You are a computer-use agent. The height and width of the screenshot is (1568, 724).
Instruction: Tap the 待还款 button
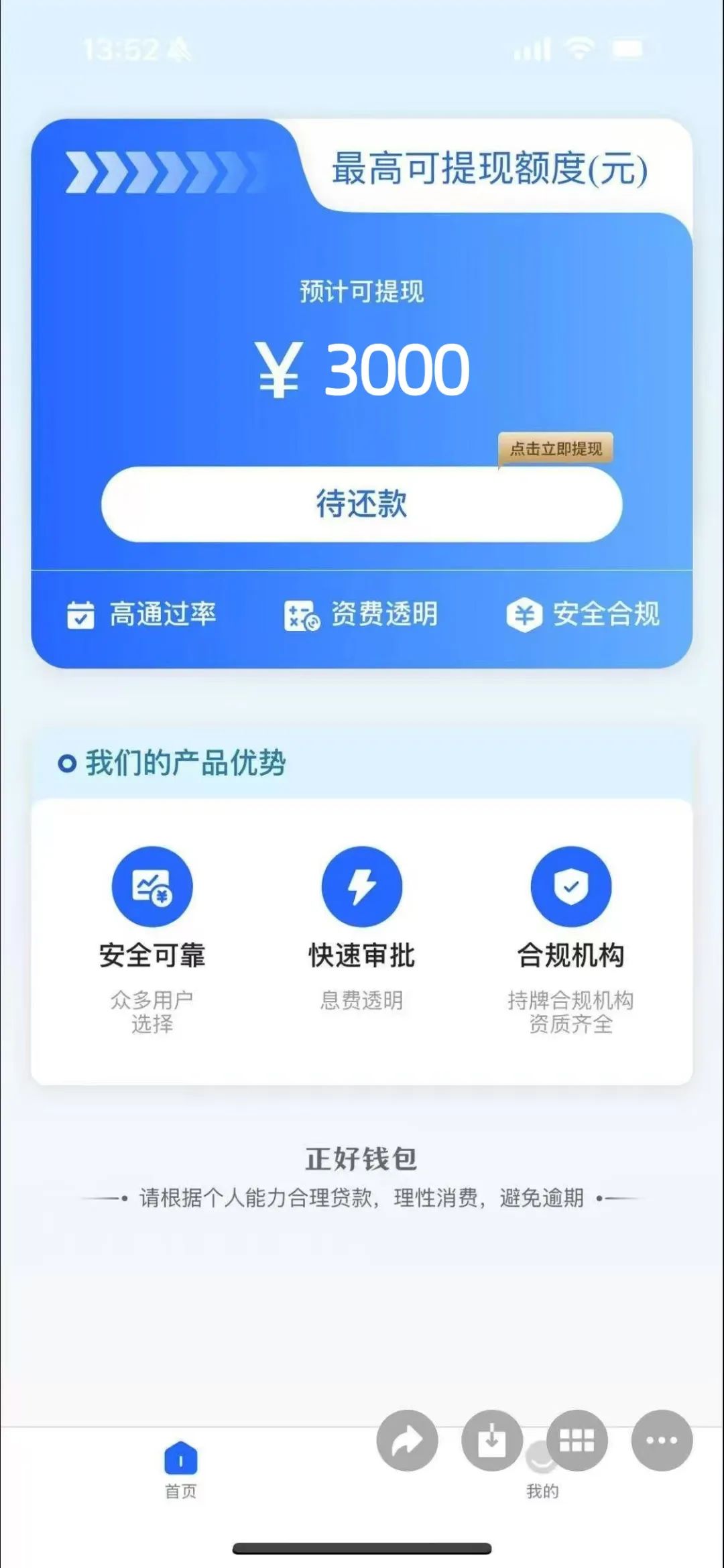(361, 504)
